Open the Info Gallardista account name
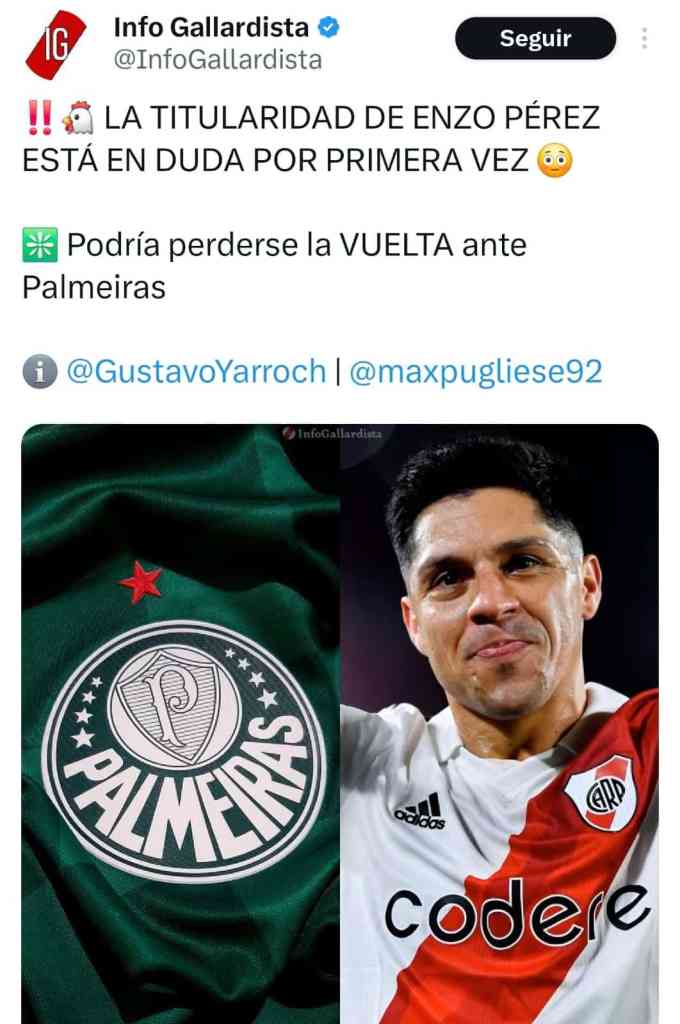The height and width of the screenshot is (1024, 680). pyautogui.click(x=211, y=29)
